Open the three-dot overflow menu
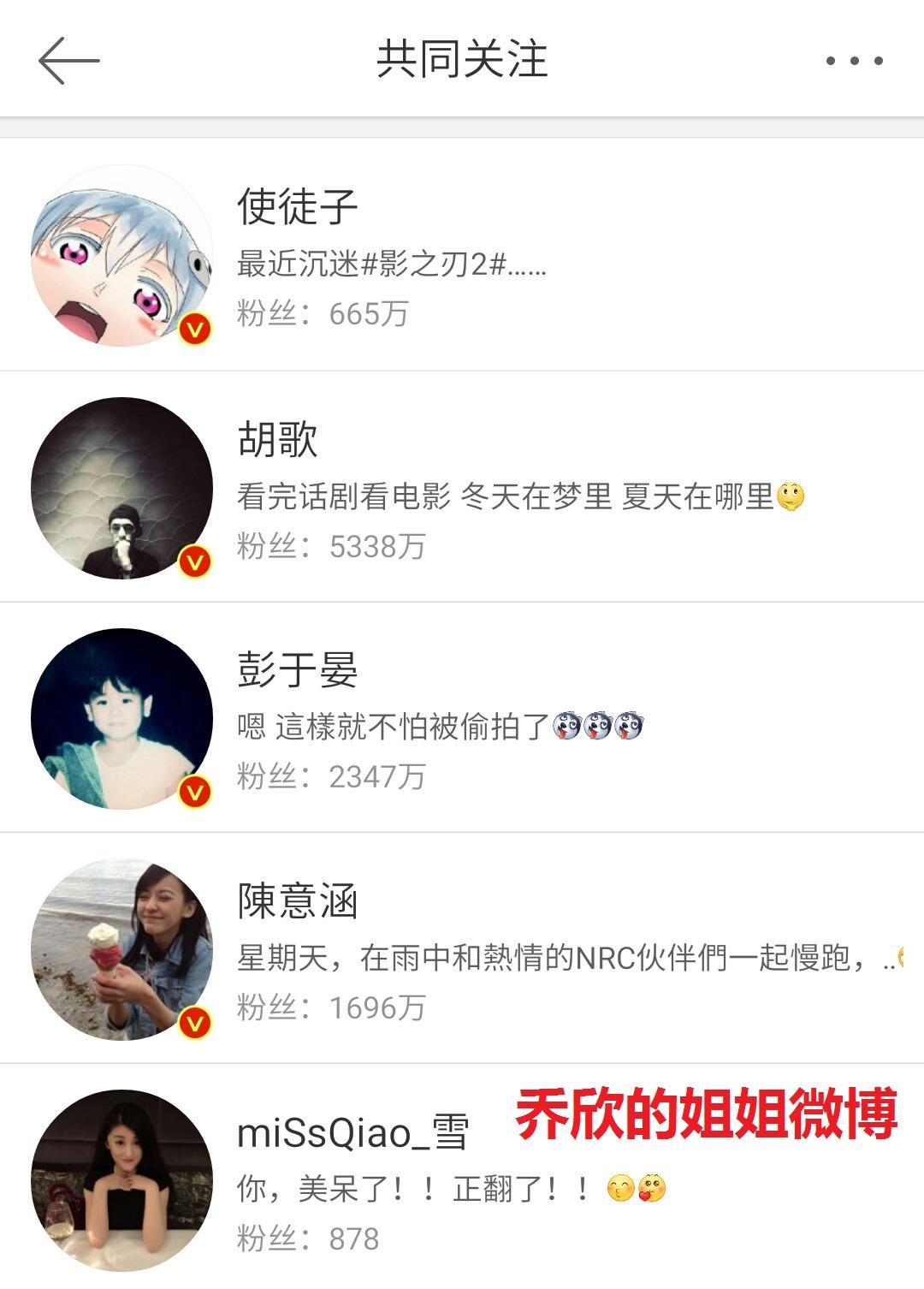 click(854, 61)
